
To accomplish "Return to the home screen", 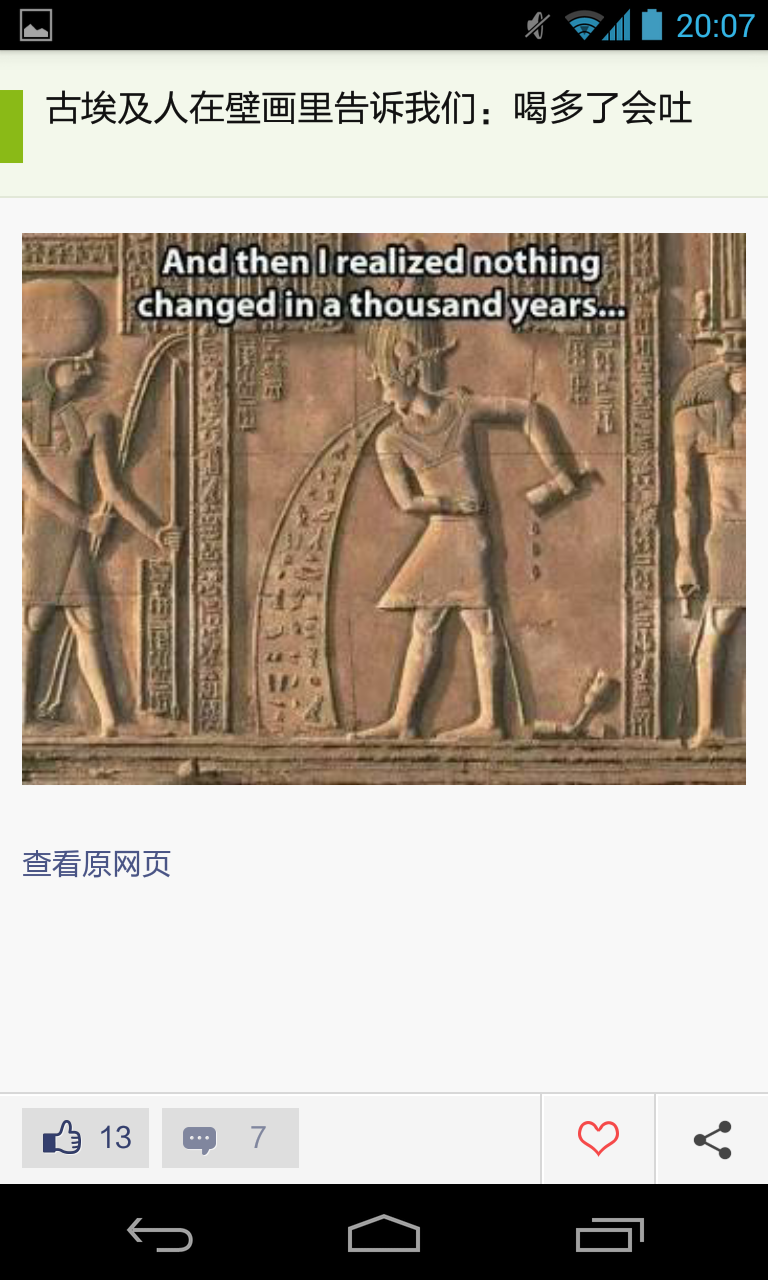I will (x=384, y=1234).
